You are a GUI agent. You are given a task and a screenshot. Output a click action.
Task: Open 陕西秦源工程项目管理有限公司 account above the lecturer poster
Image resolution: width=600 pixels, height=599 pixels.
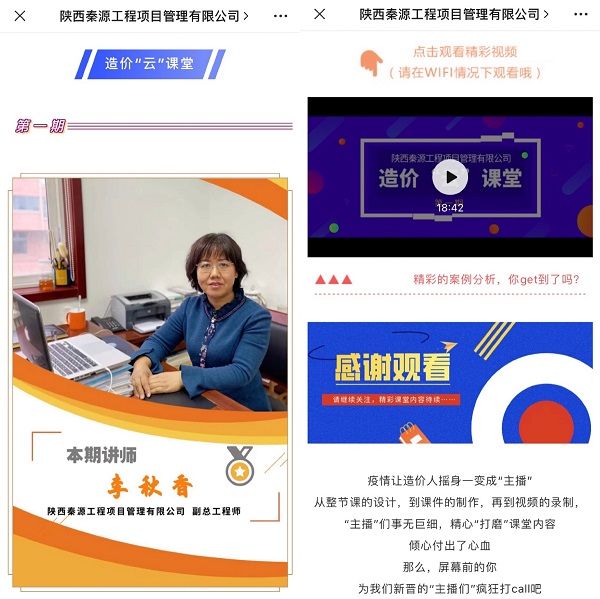pos(154,16)
